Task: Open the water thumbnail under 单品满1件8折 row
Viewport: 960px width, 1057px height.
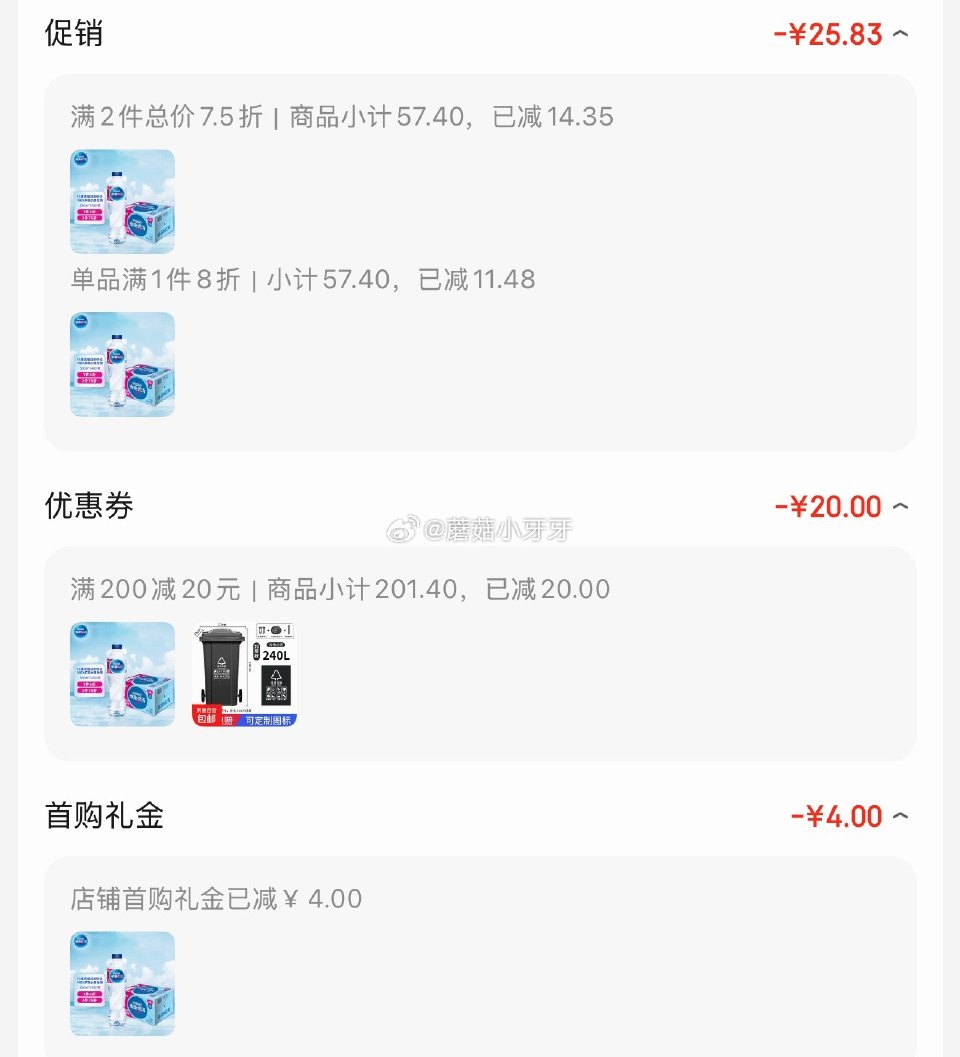Action: click(122, 363)
